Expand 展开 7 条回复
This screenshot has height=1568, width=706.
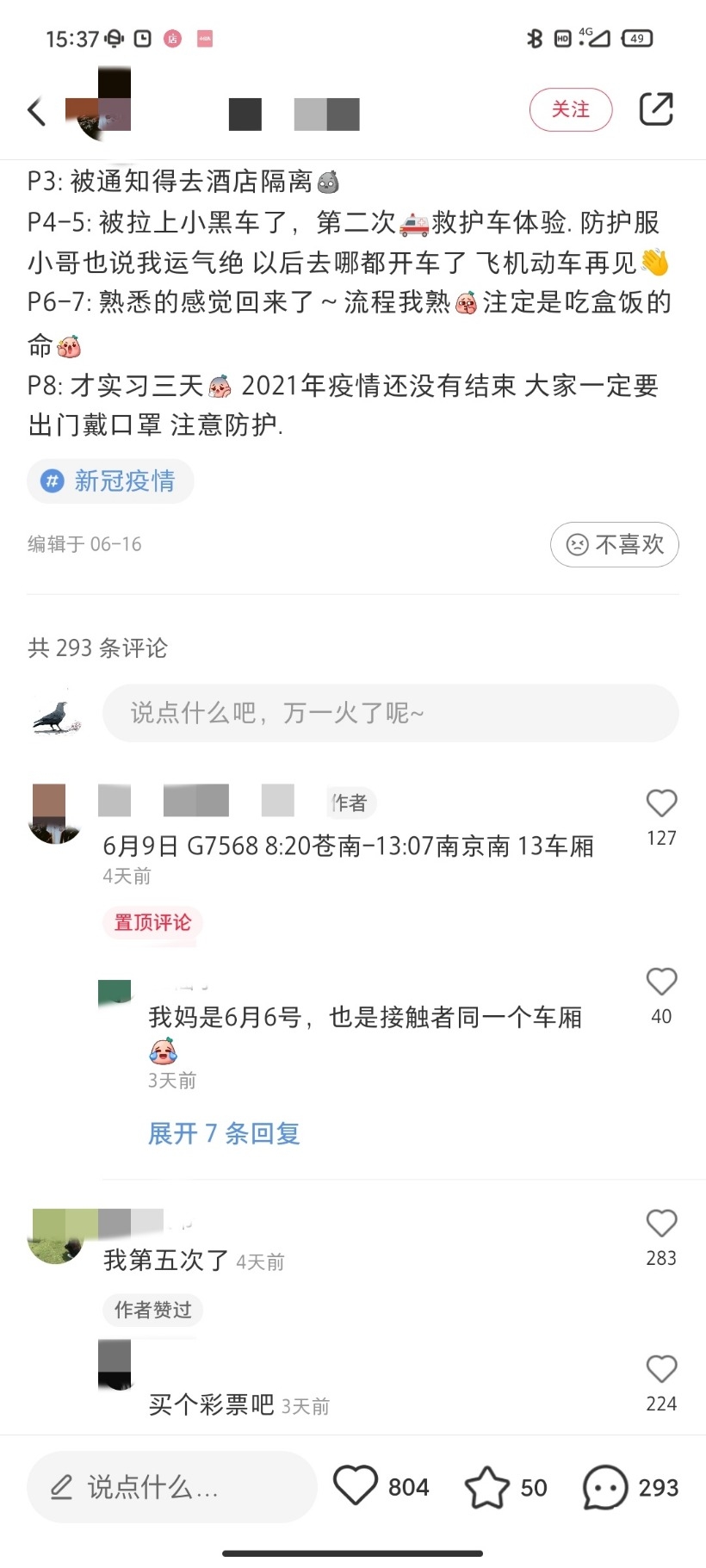tap(224, 1133)
